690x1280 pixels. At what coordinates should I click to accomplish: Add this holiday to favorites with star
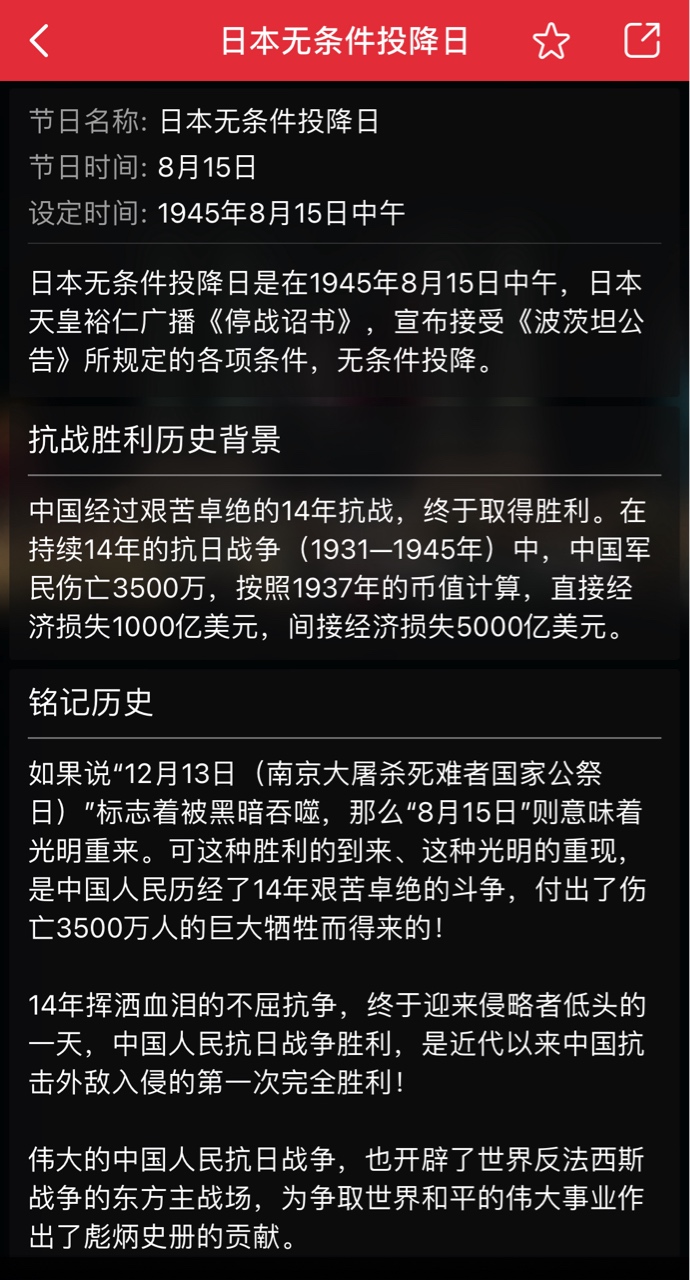[x=550, y=41]
